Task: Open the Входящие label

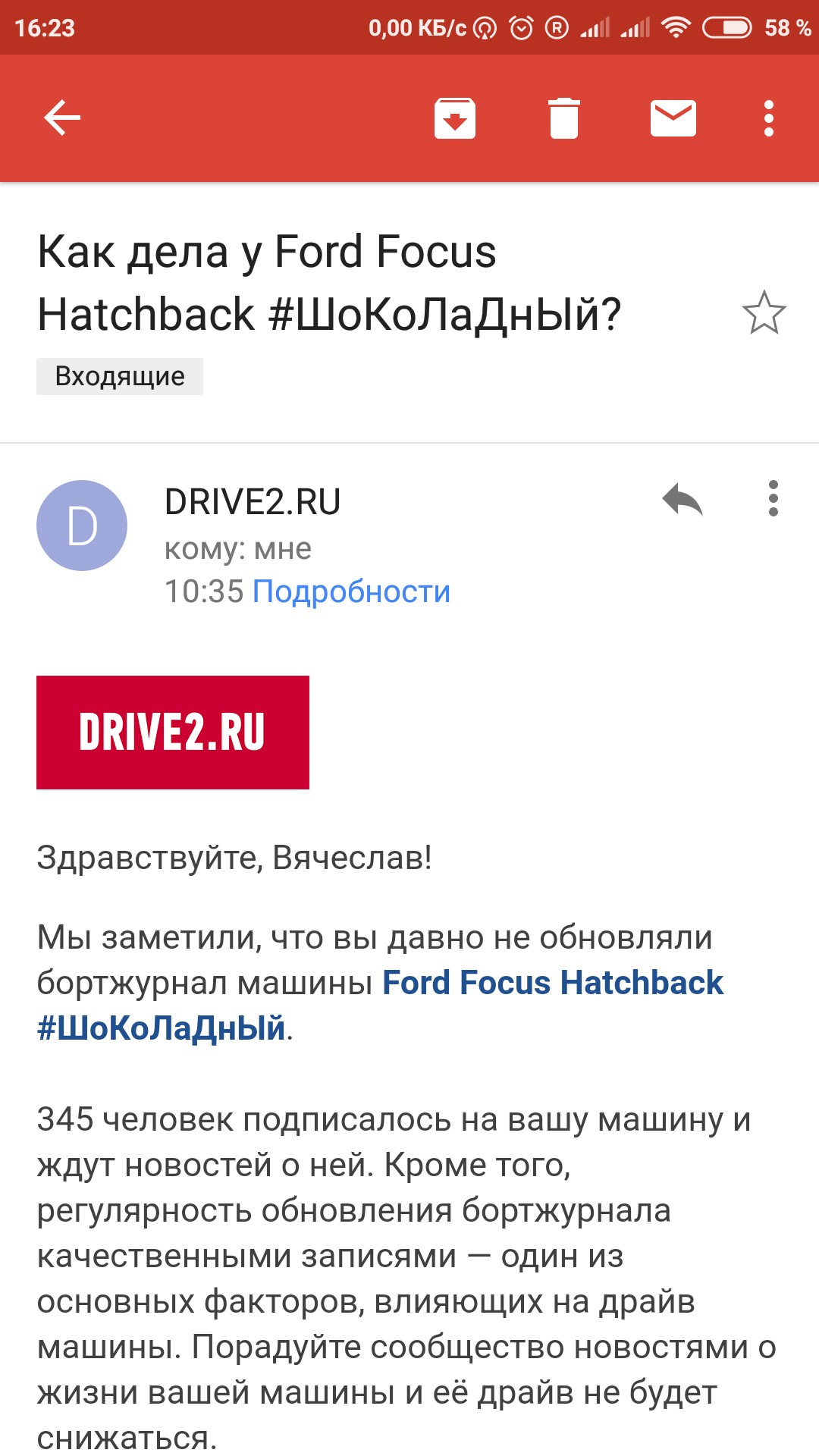Action: coord(120,376)
